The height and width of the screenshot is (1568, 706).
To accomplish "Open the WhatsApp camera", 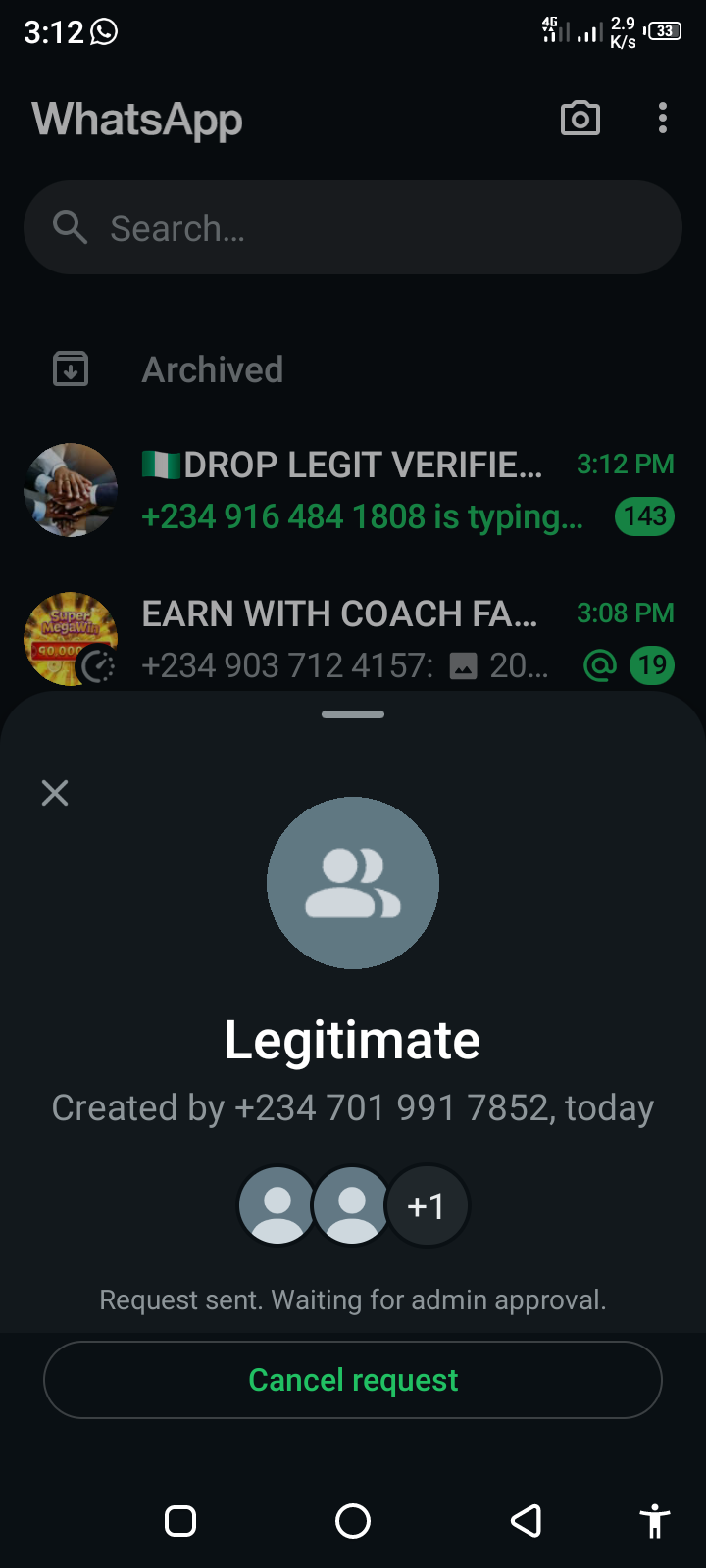I will pos(580,119).
